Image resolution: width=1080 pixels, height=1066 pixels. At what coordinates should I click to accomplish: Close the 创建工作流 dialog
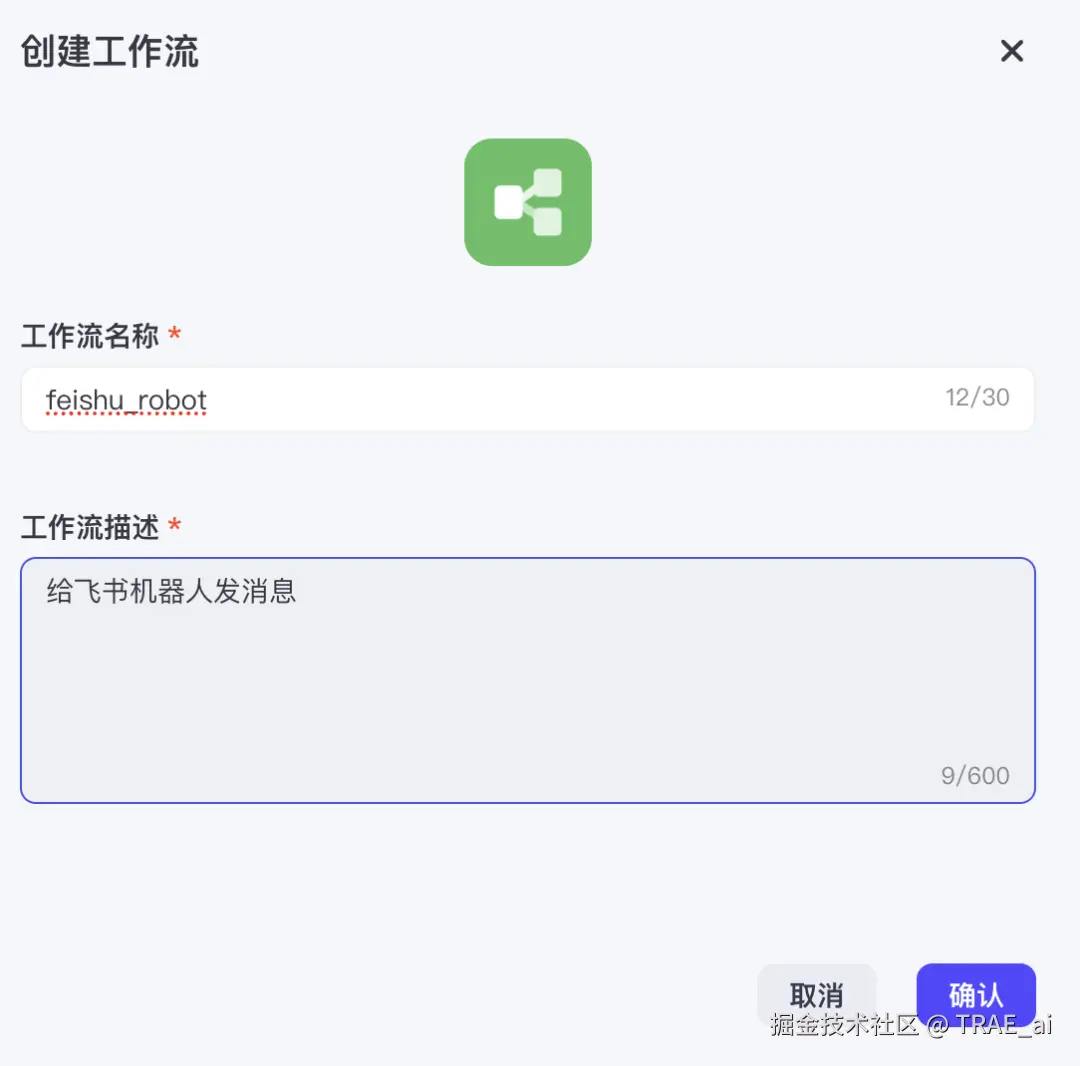(x=1012, y=51)
